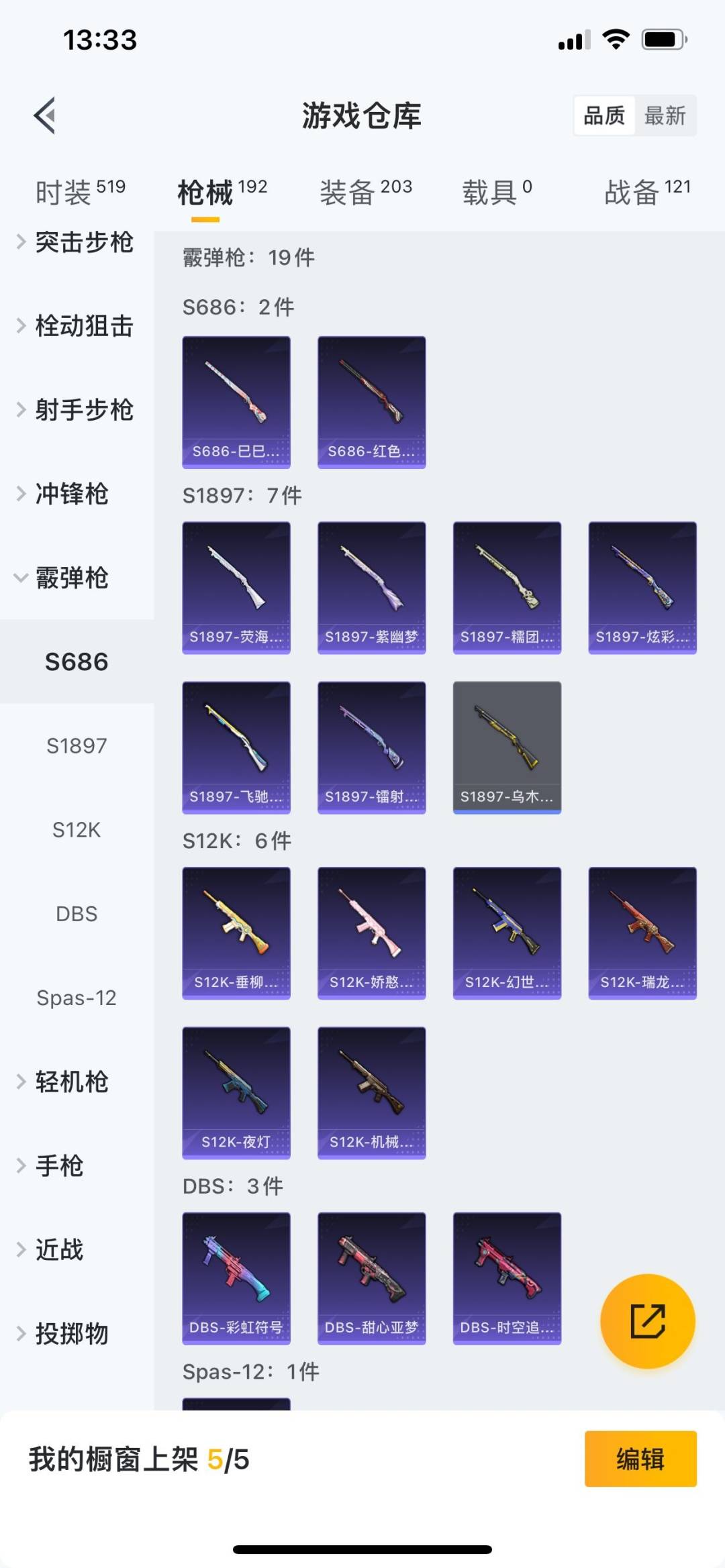Open the DBS-彩虹符号 skin
Screen dimensions: 725x1568
point(236,1278)
